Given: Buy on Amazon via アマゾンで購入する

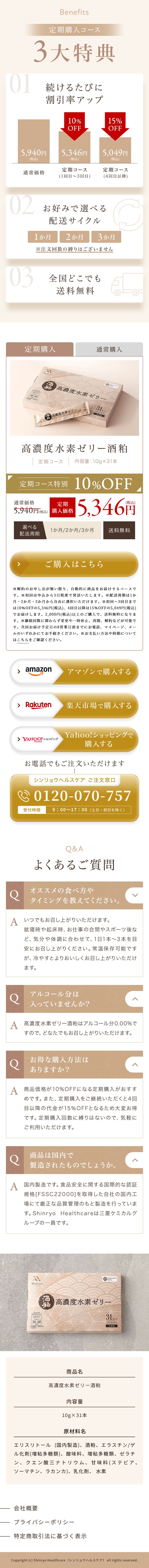Looking at the screenshot, I should pyautogui.click(x=74, y=671).
